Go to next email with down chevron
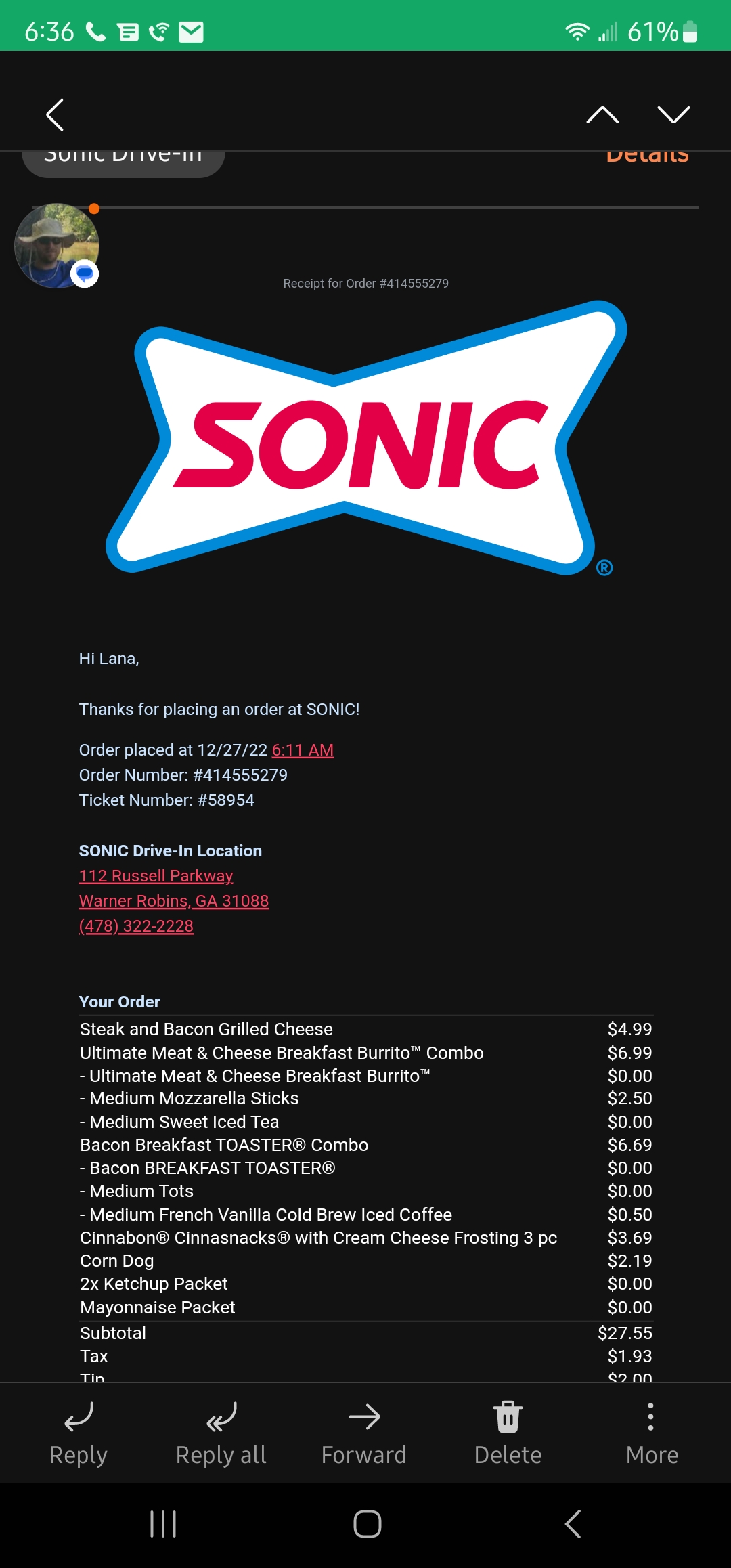 [x=673, y=114]
